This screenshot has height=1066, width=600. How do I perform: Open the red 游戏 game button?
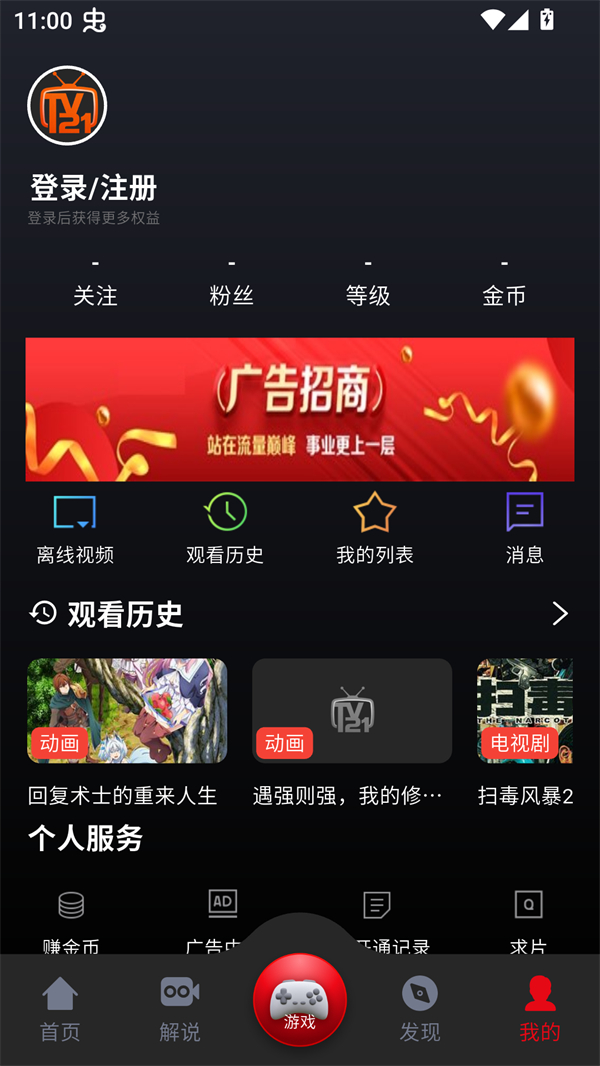pyautogui.click(x=300, y=1000)
